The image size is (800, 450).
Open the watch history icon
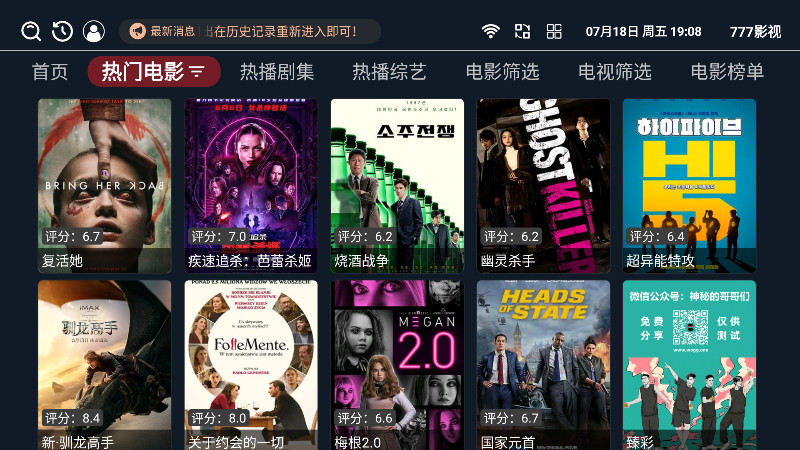click(62, 31)
